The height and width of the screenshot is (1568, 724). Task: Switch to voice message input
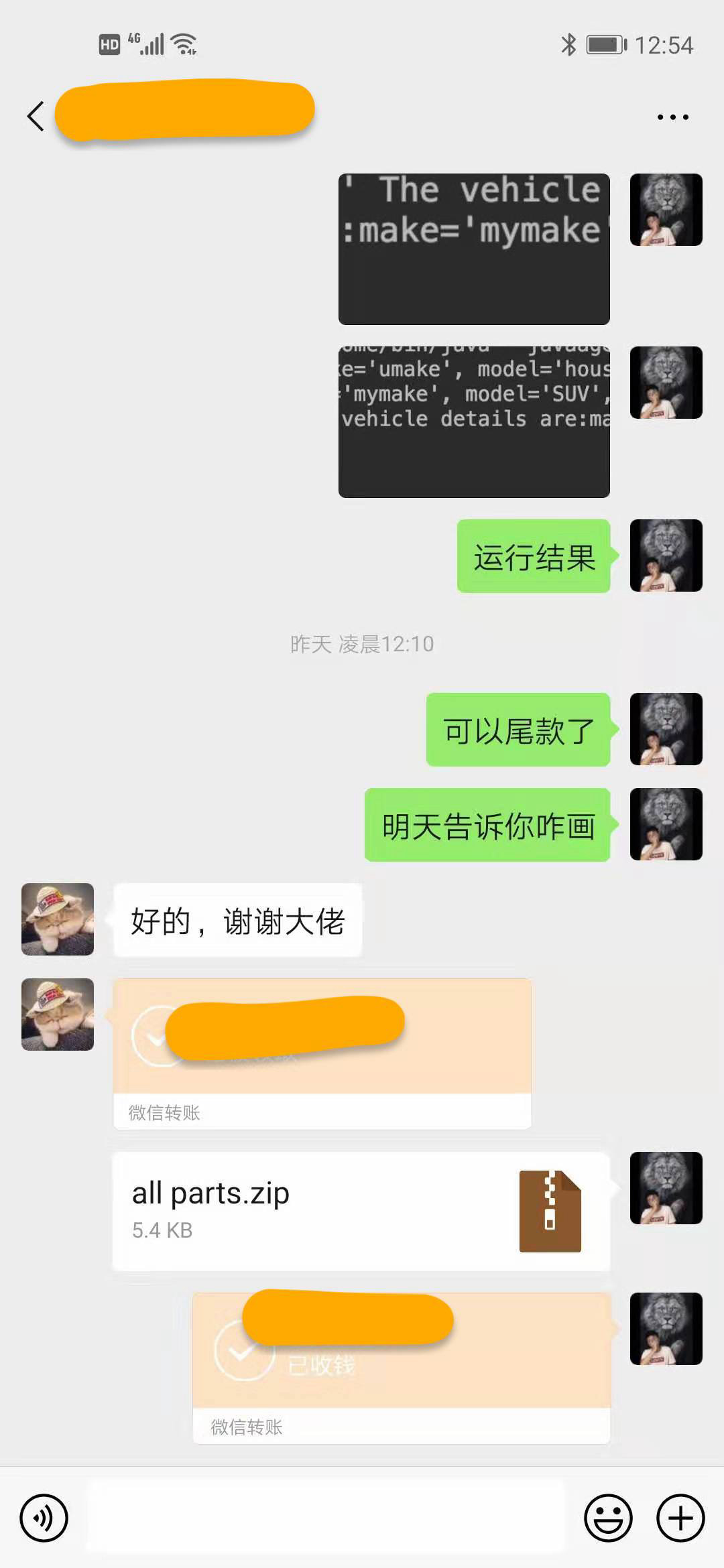[x=44, y=1517]
